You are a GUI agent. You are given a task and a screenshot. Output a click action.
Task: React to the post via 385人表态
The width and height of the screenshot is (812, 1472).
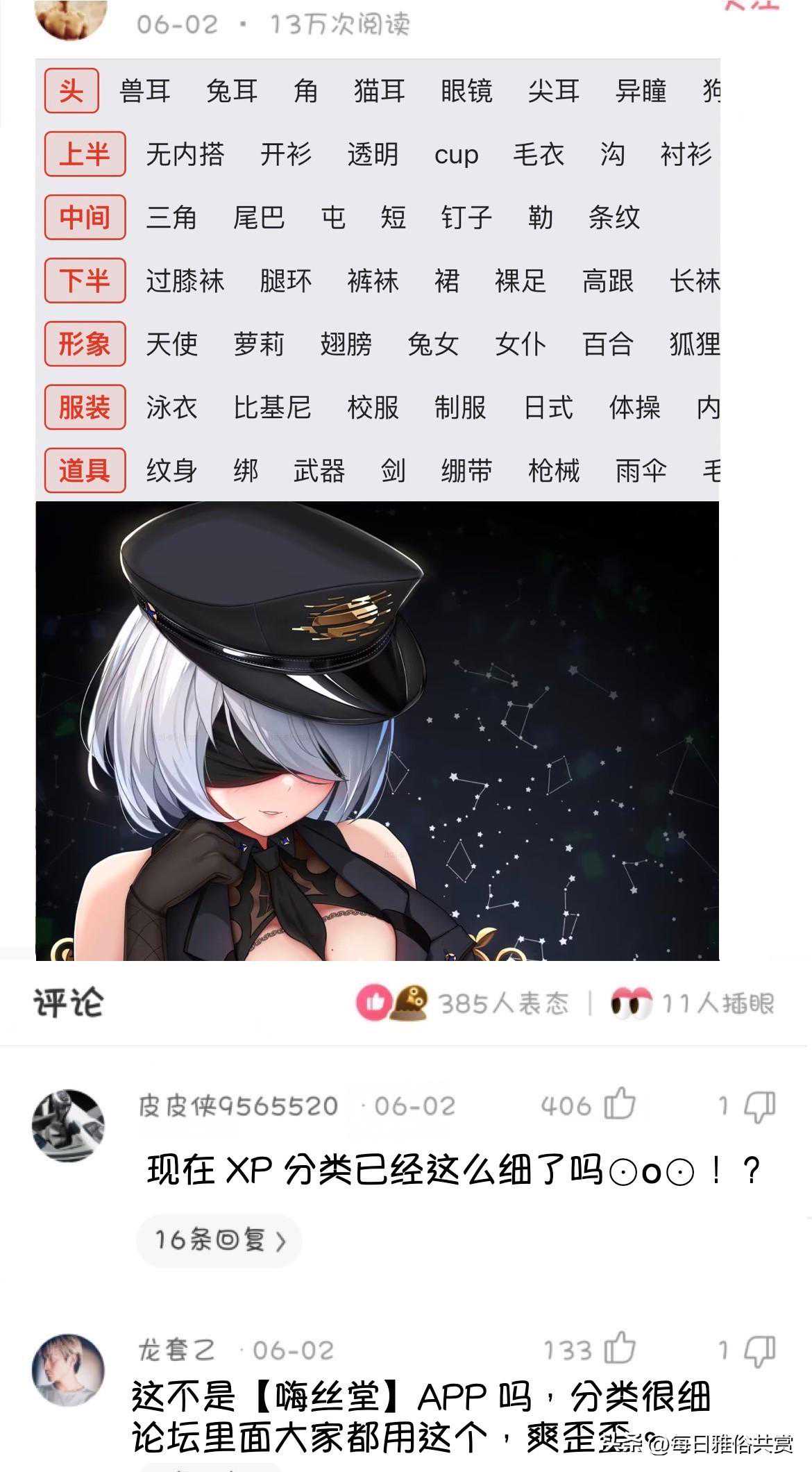pos(463,1003)
